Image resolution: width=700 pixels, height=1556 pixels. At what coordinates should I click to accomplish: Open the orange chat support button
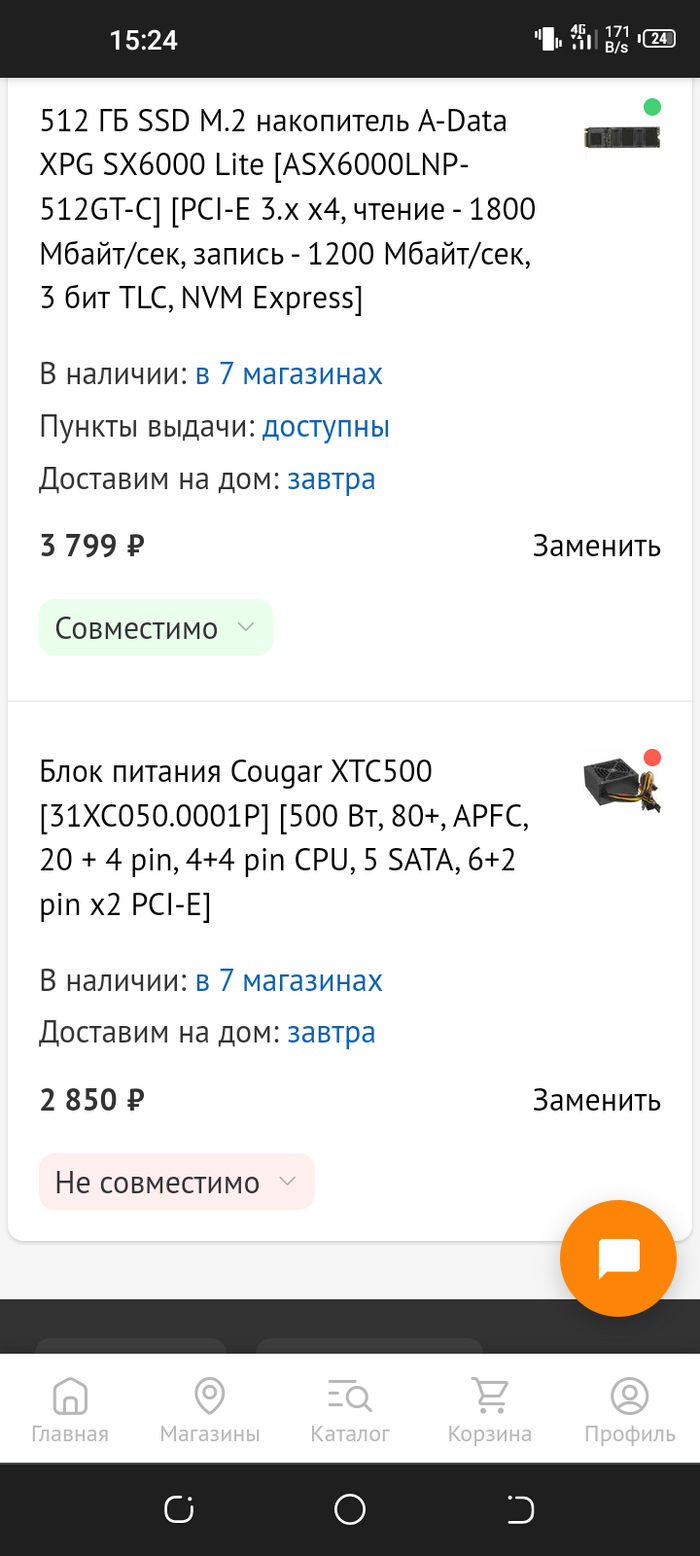(618, 1258)
